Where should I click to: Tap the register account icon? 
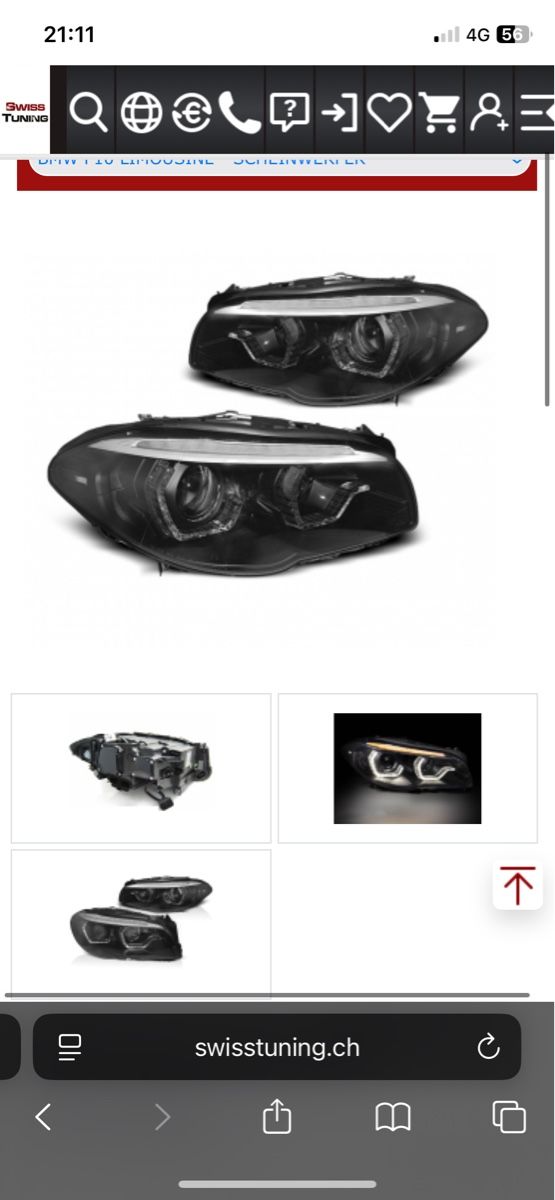point(489,112)
